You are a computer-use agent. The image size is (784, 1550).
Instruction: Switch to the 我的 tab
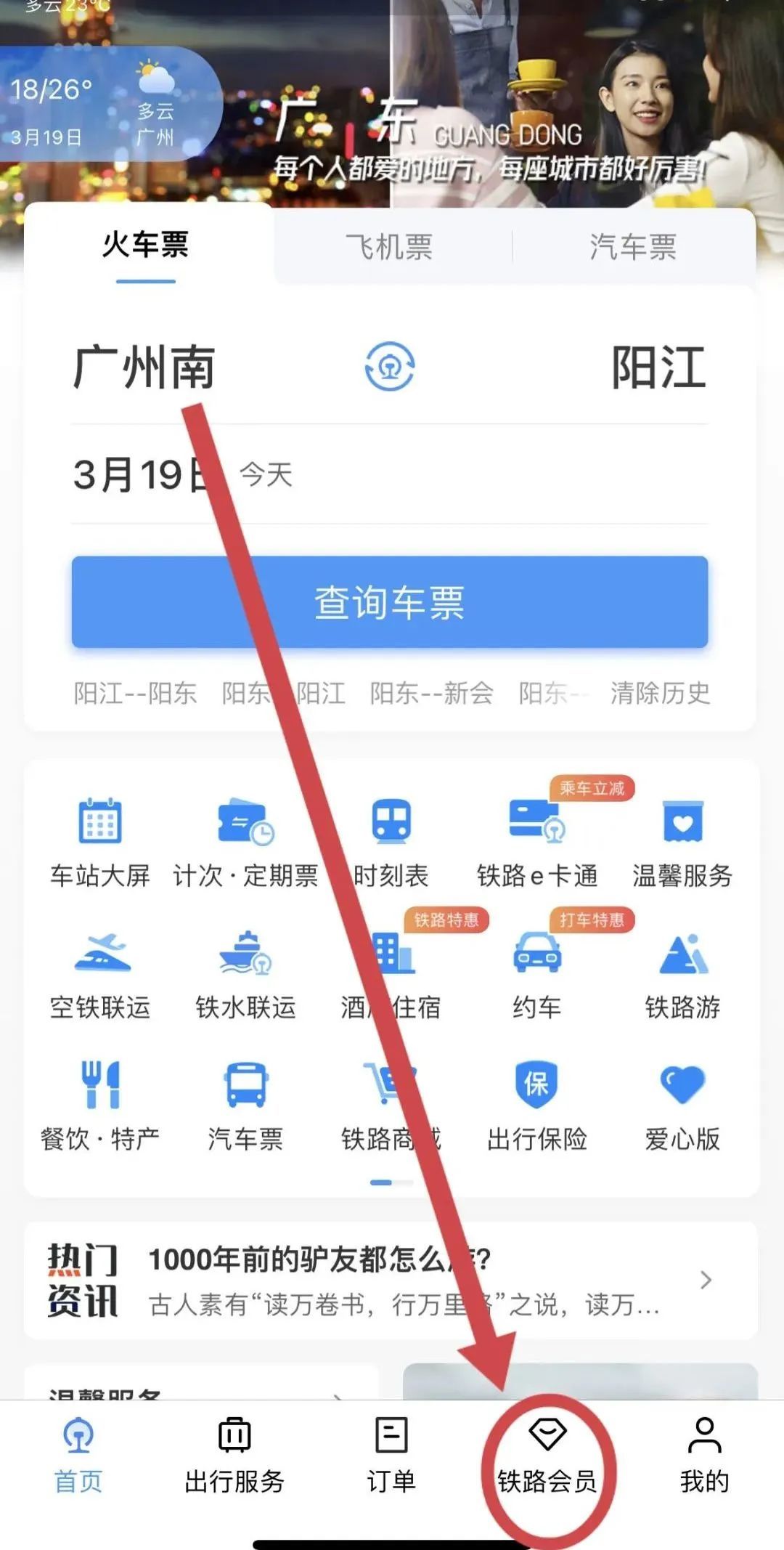[x=704, y=1457]
